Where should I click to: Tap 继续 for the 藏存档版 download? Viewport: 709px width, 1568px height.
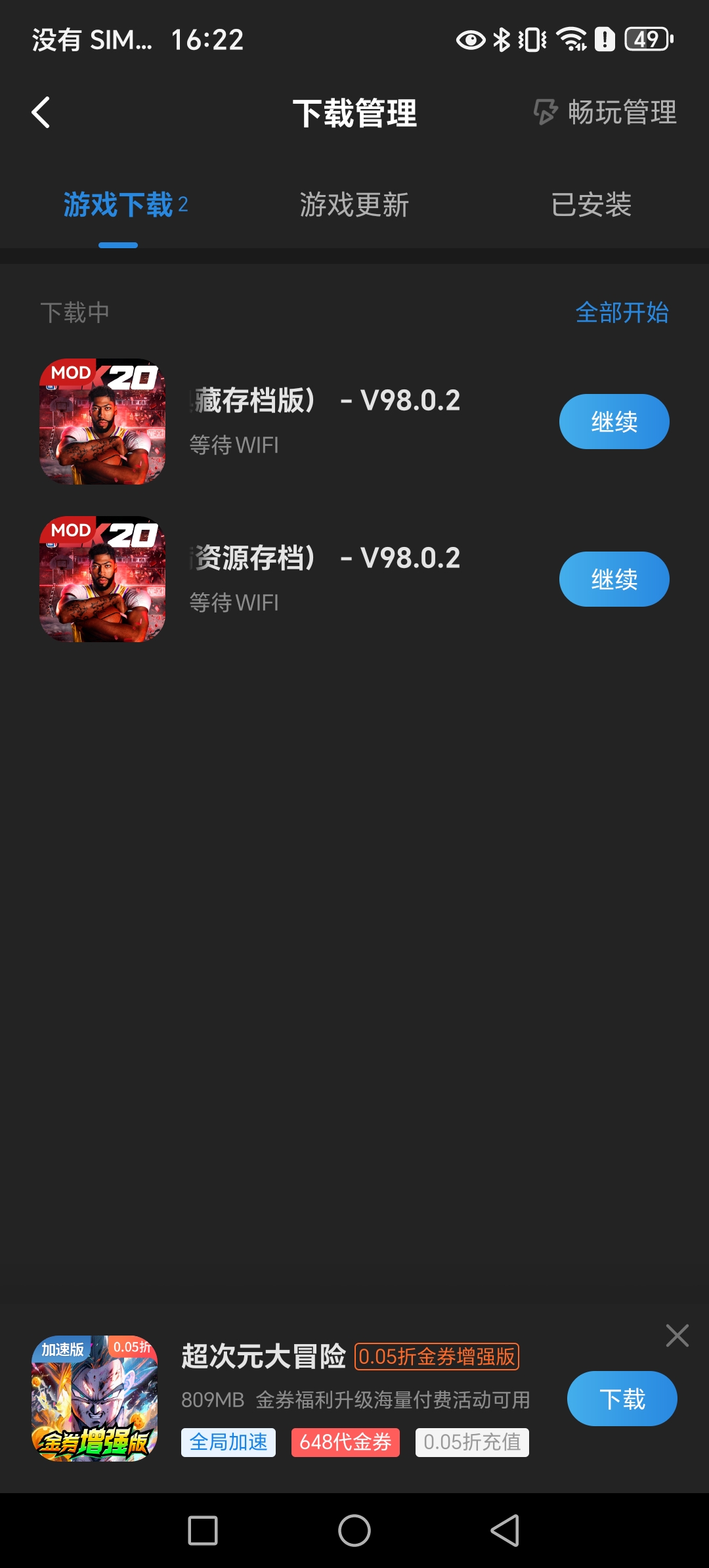coord(614,422)
